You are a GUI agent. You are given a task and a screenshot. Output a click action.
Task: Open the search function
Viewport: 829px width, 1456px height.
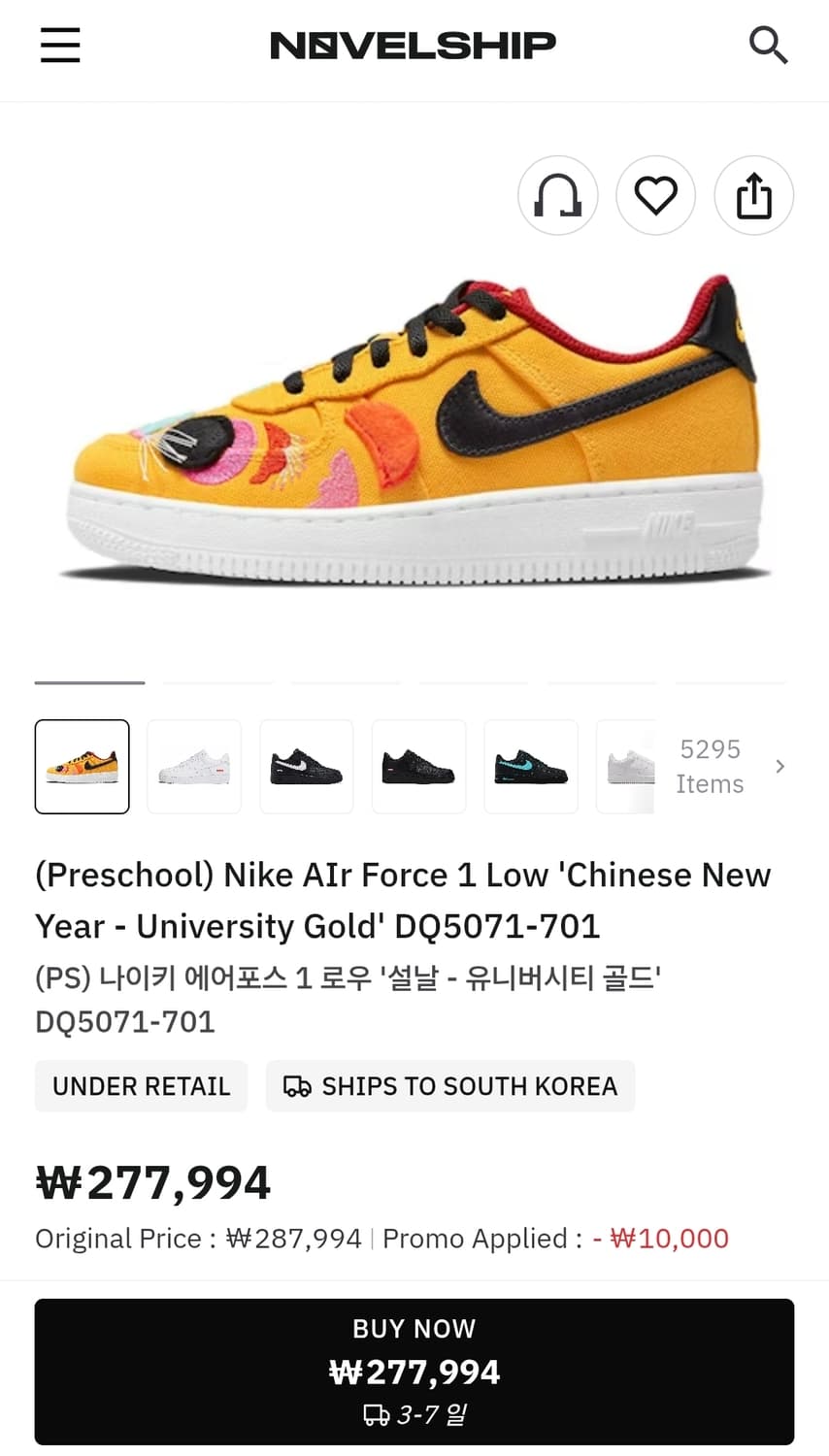[769, 45]
